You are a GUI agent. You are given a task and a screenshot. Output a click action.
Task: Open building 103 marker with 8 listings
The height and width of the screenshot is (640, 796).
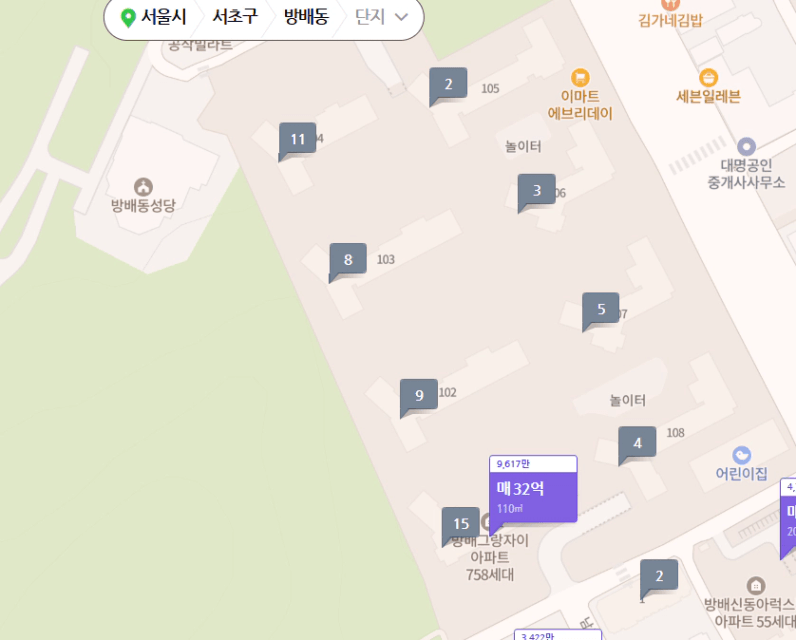(x=348, y=260)
